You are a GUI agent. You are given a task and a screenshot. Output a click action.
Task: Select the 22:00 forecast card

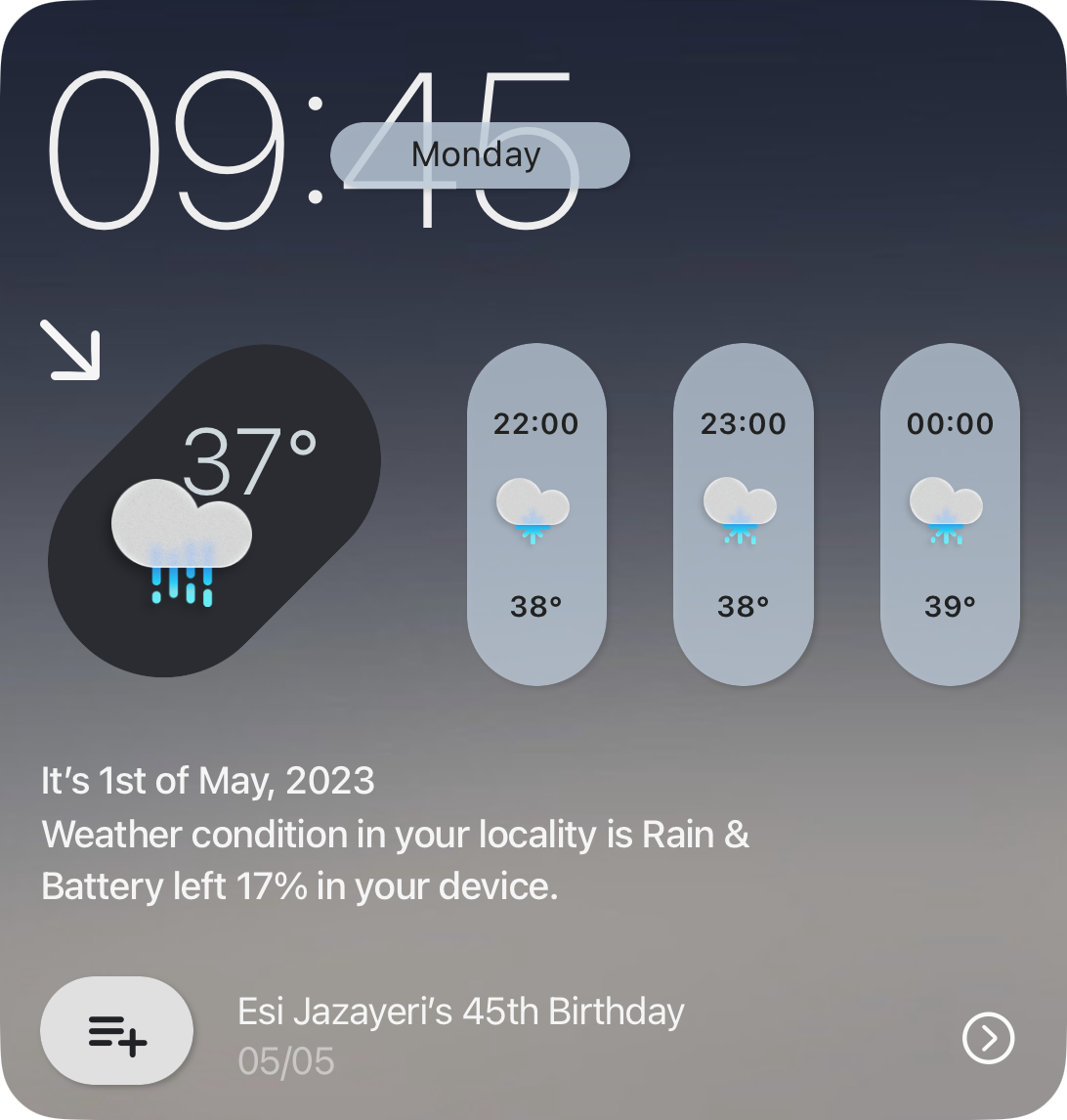[536, 514]
